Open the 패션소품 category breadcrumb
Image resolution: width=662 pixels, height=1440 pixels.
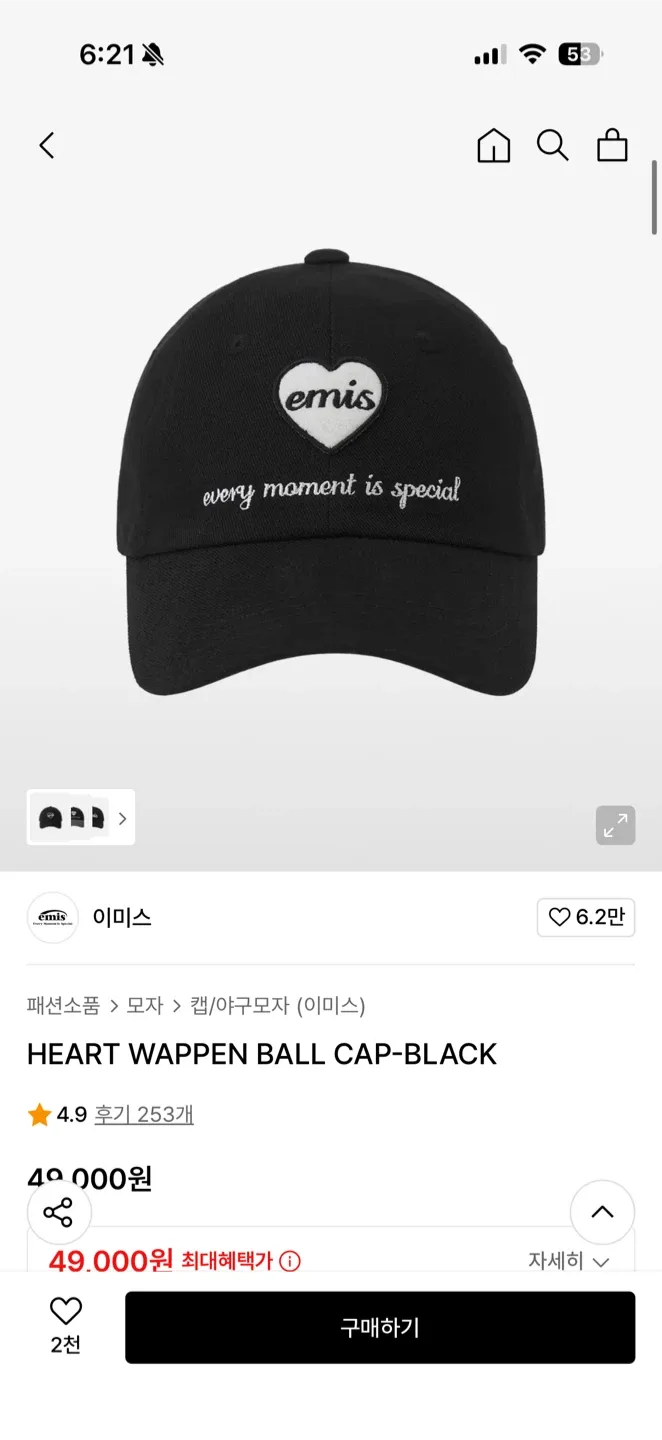(63, 1005)
